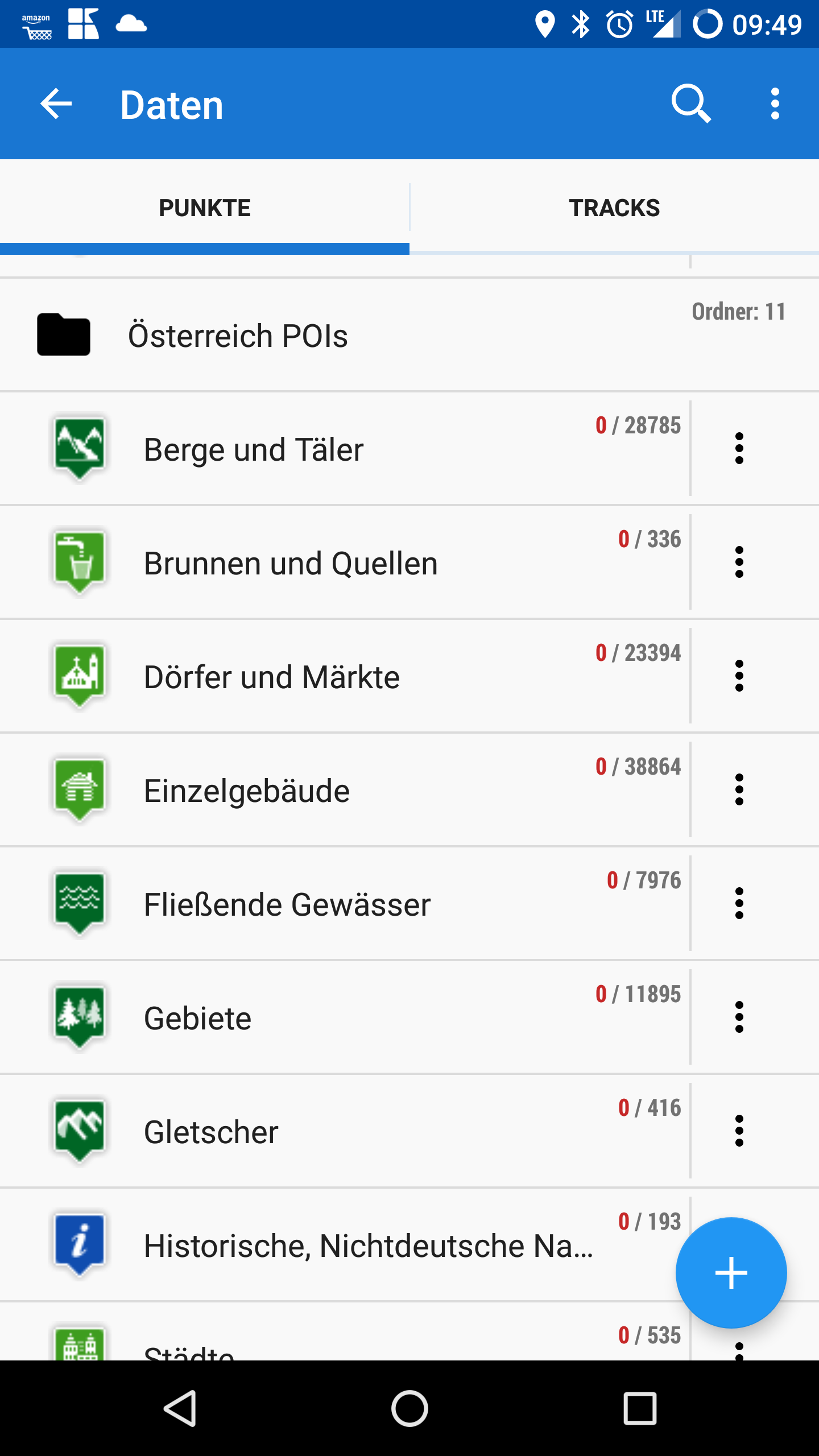Open search in Daten toolbar
Viewport: 819px width, 1456px height.
[x=690, y=104]
